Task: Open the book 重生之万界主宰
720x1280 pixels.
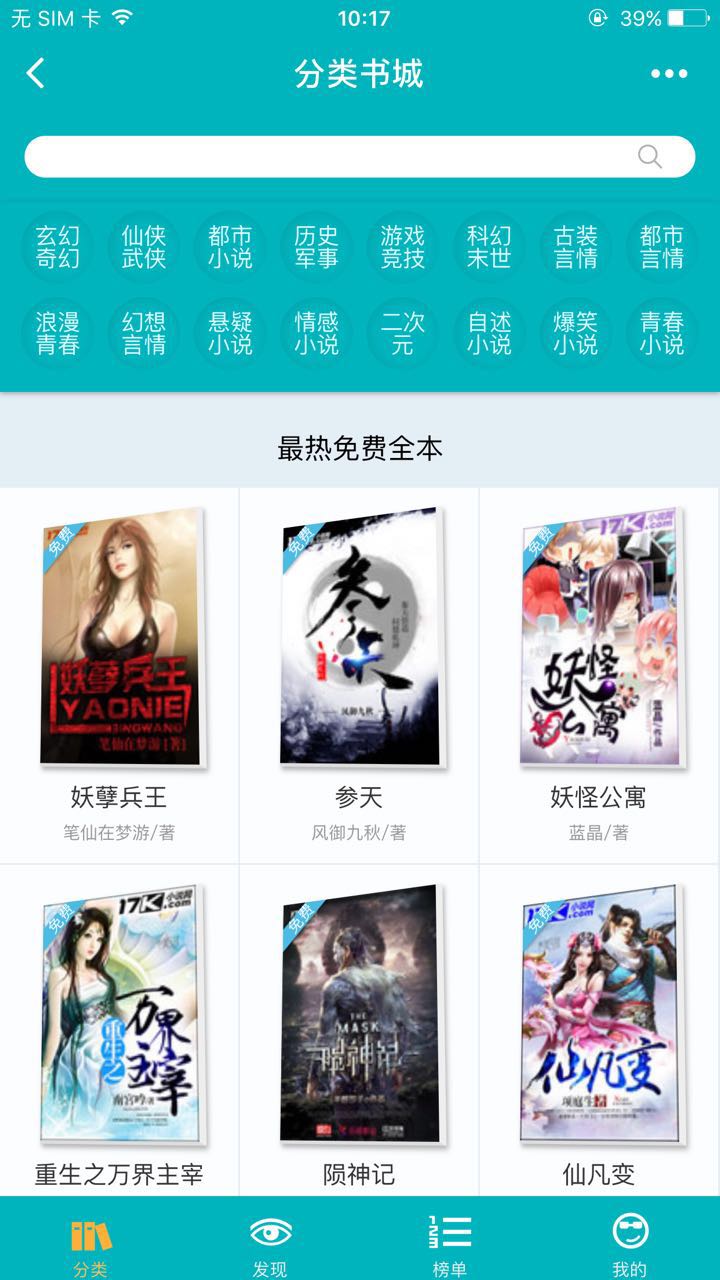Action: tap(120, 1015)
